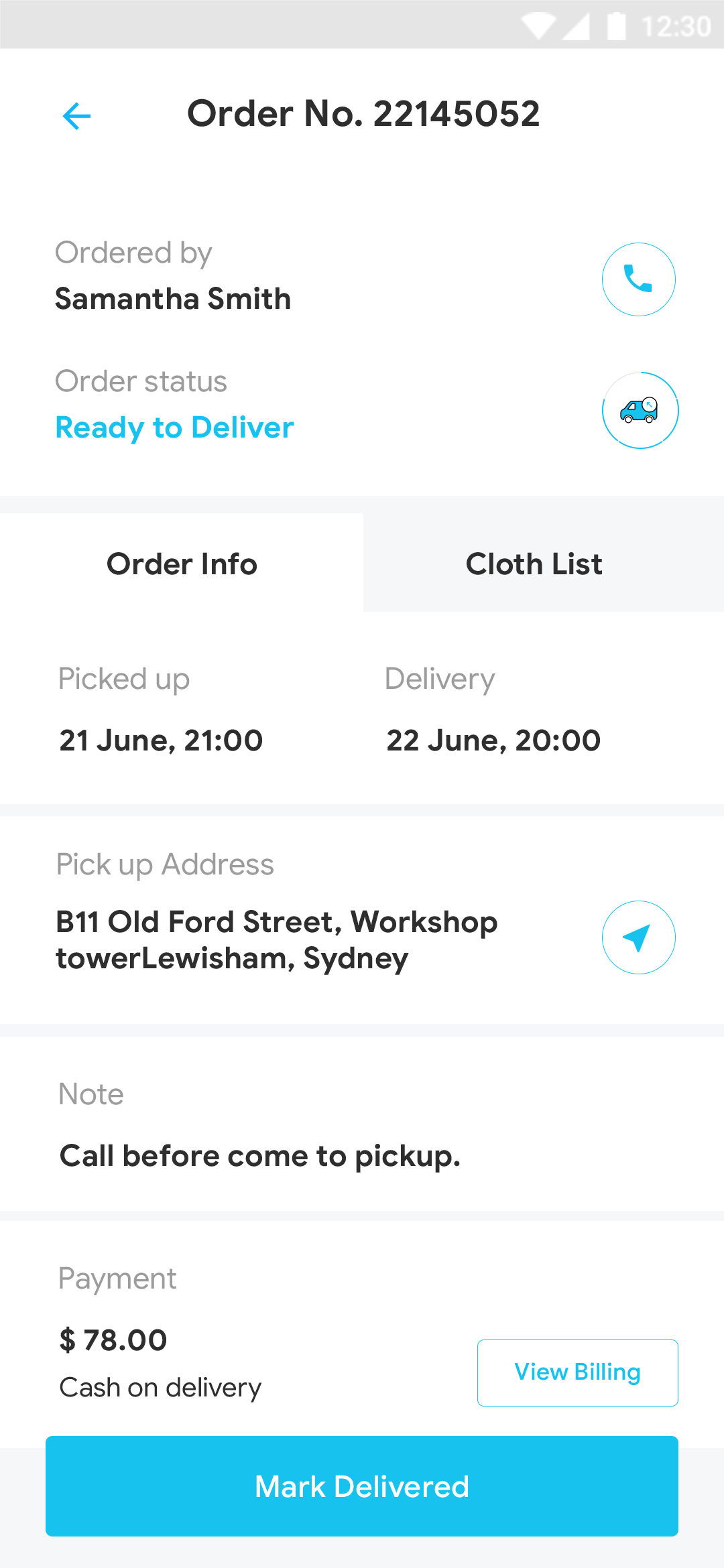Screen dimensions: 724x1568
Task: Select the delivery time 22 June, 20:00
Action: click(x=494, y=740)
